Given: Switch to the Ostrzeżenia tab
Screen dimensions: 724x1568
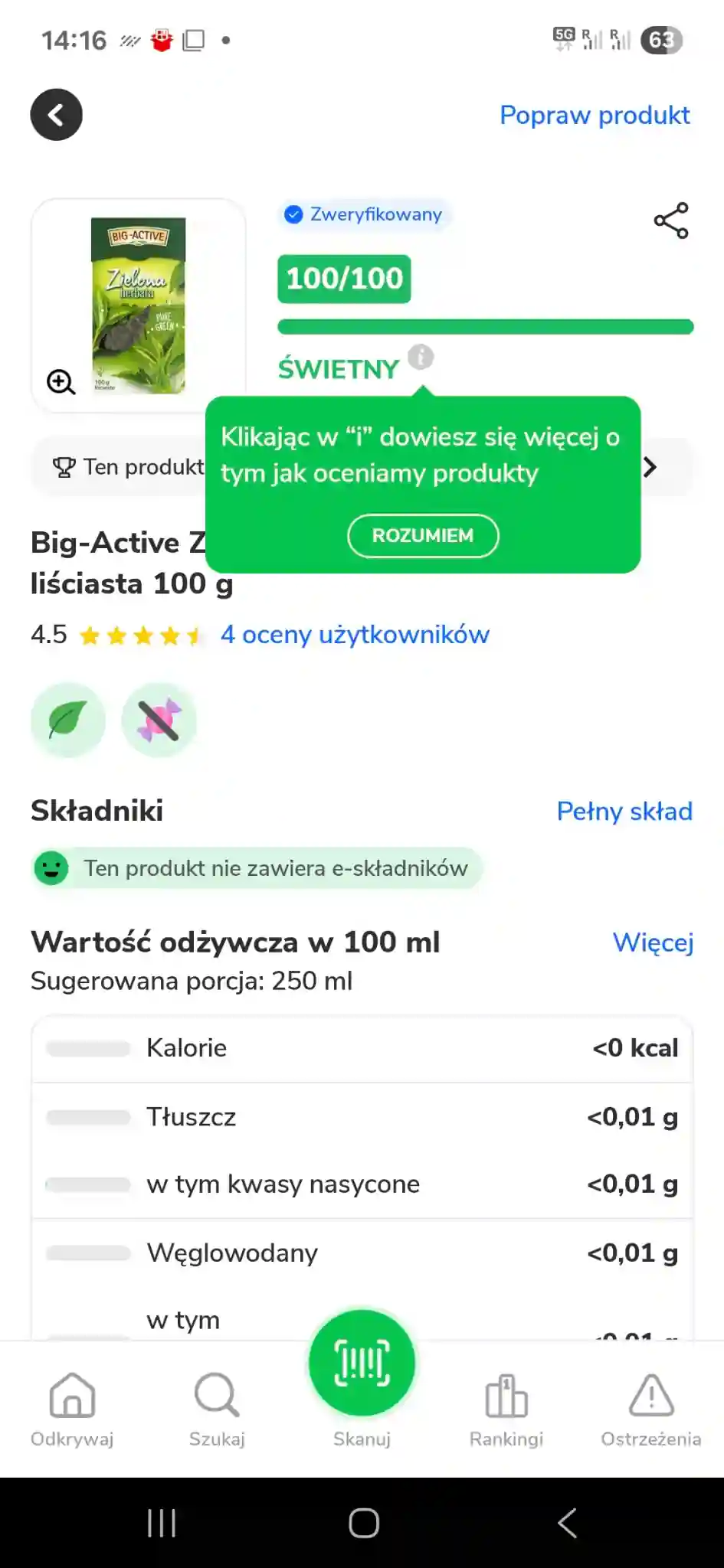Looking at the screenshot, I should pos(651,1410).
